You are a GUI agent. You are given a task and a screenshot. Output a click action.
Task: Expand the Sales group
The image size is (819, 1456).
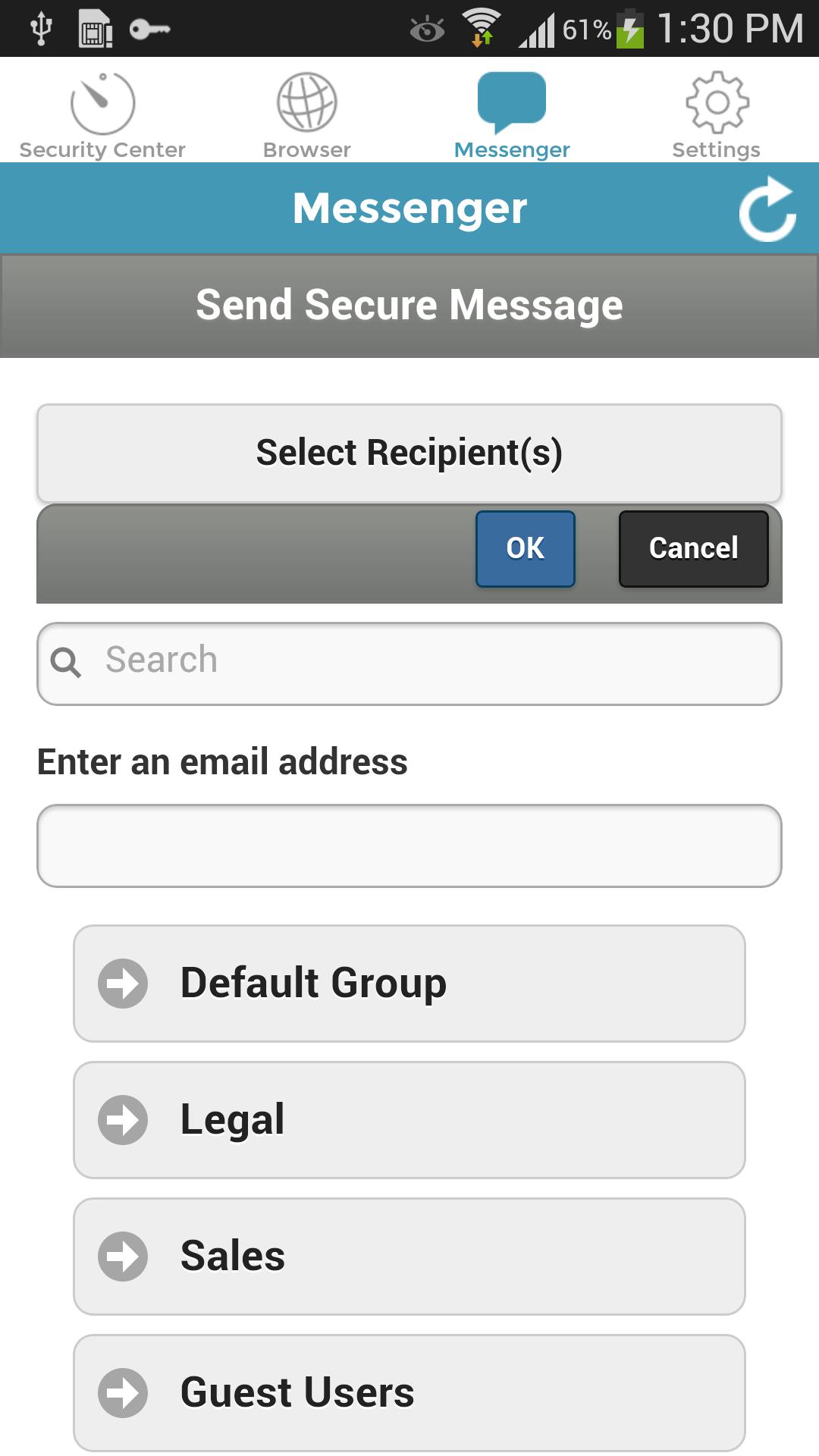pos(409,1257)
